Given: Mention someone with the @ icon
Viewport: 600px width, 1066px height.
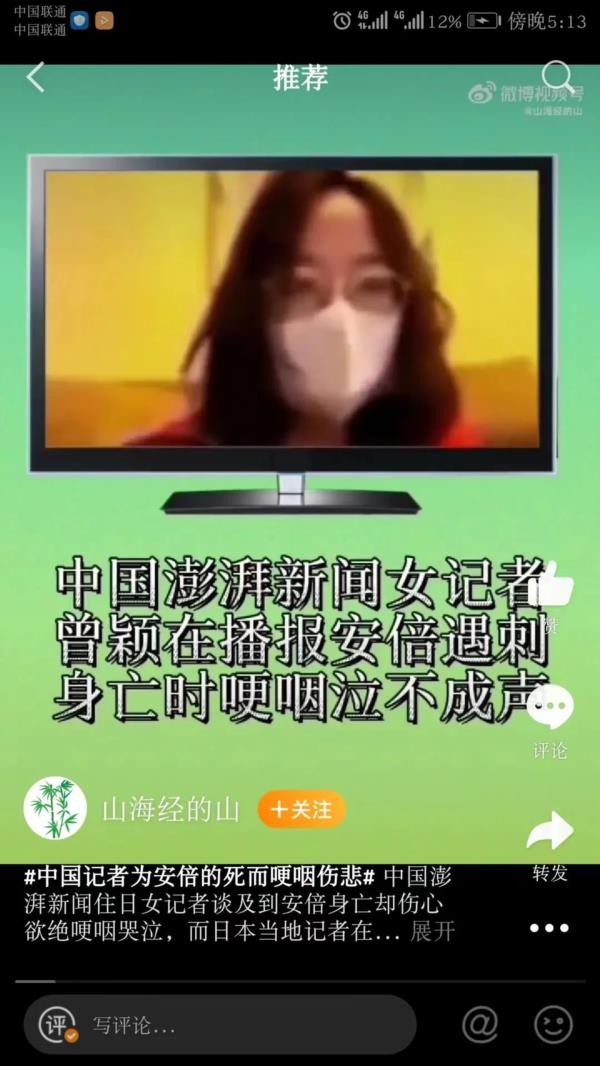Looking at the screenshot, I should (x=480, y=1025).
